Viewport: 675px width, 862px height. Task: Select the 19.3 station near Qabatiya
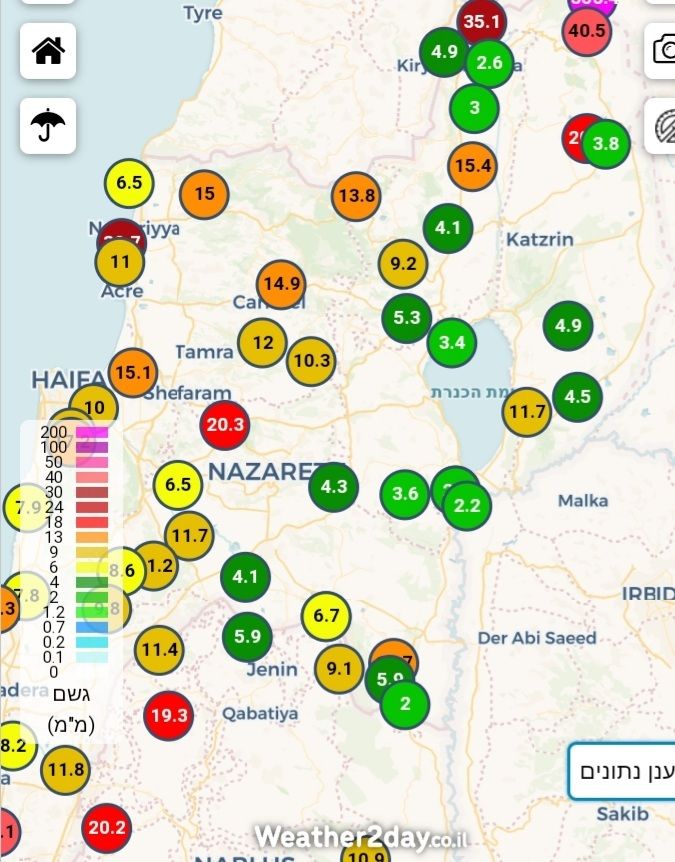(x=168, y=715)
